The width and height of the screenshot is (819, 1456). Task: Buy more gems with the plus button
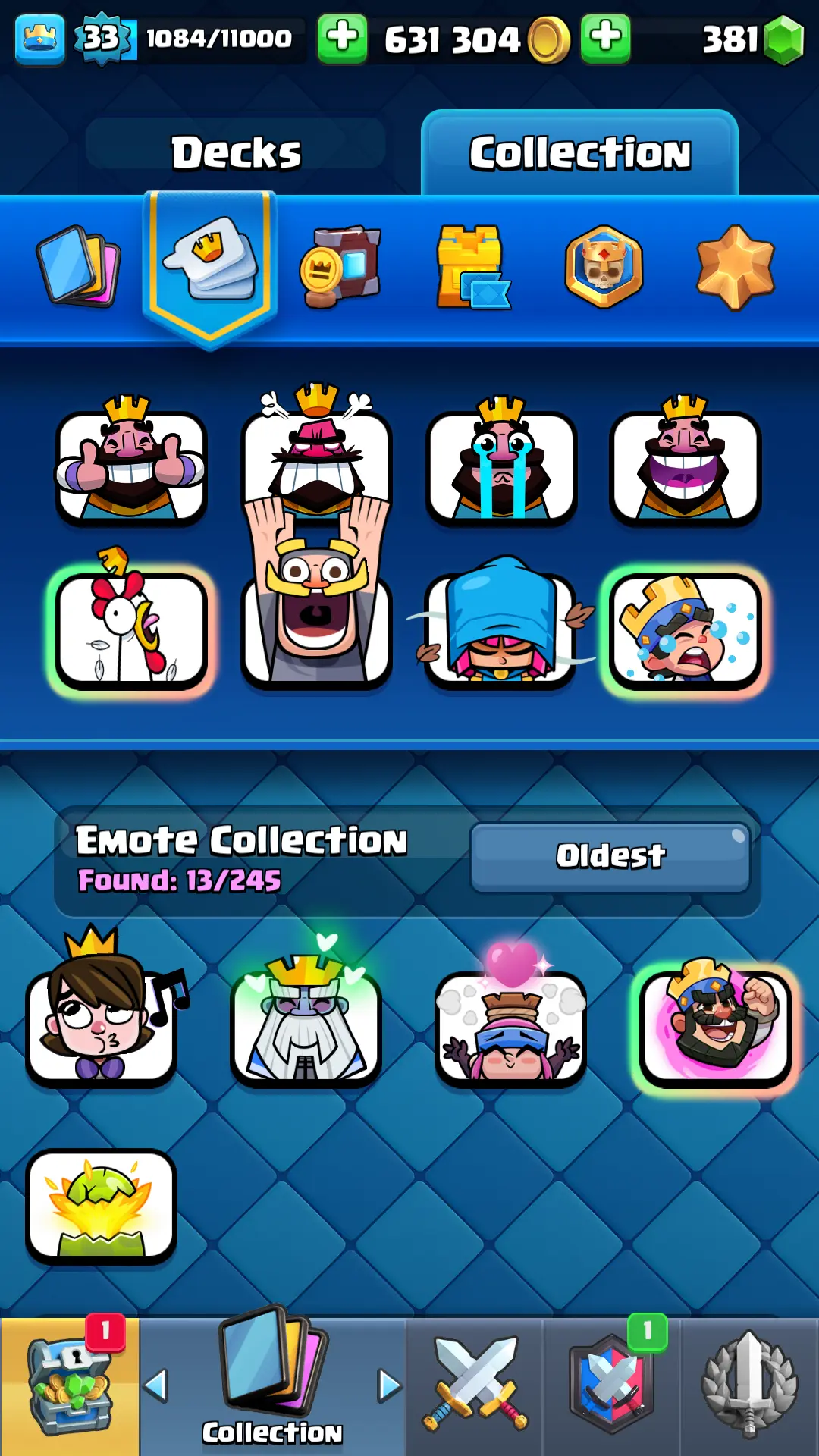point(605,36)
